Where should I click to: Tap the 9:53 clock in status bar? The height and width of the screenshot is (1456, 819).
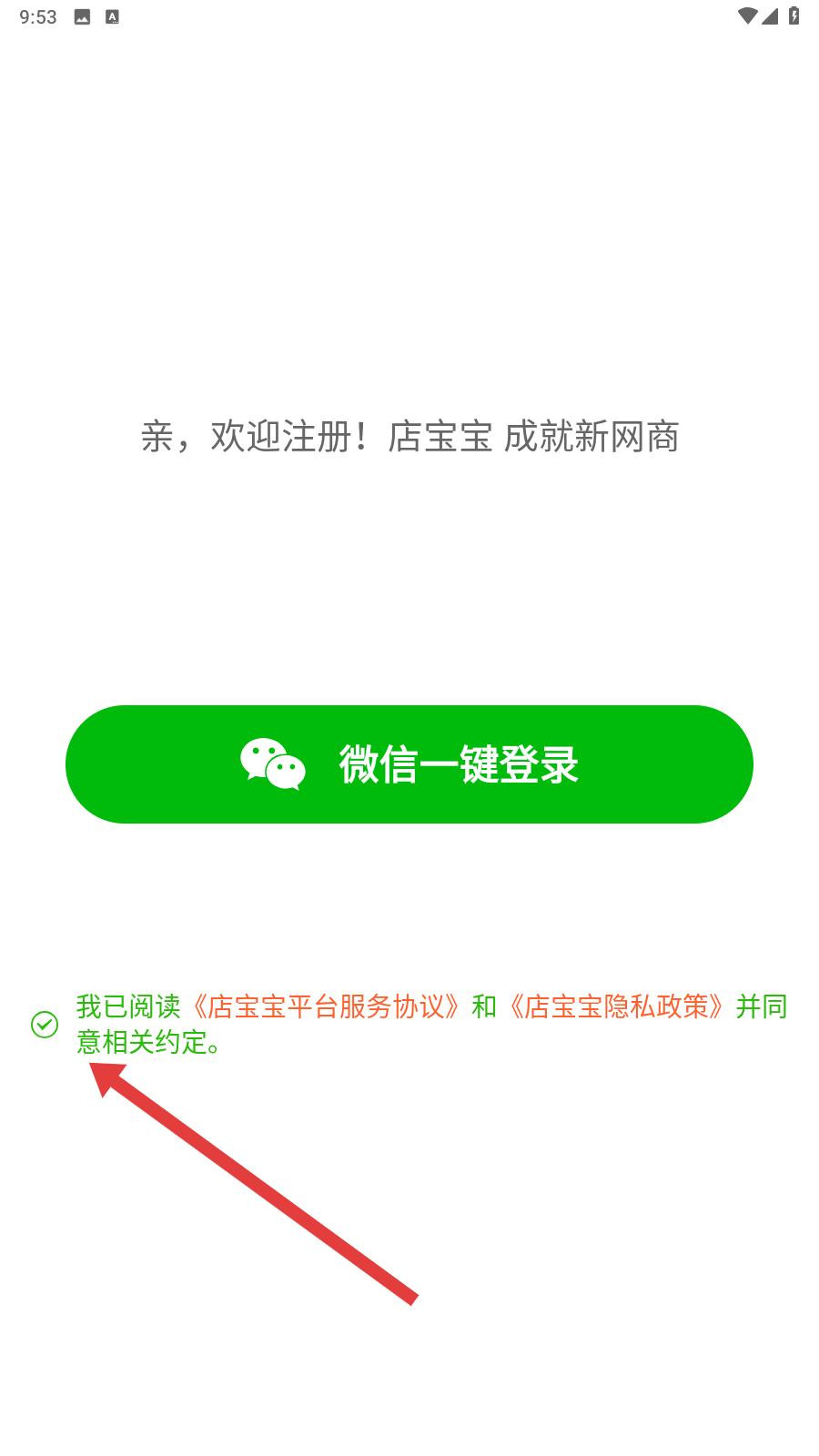pos(38,15)
